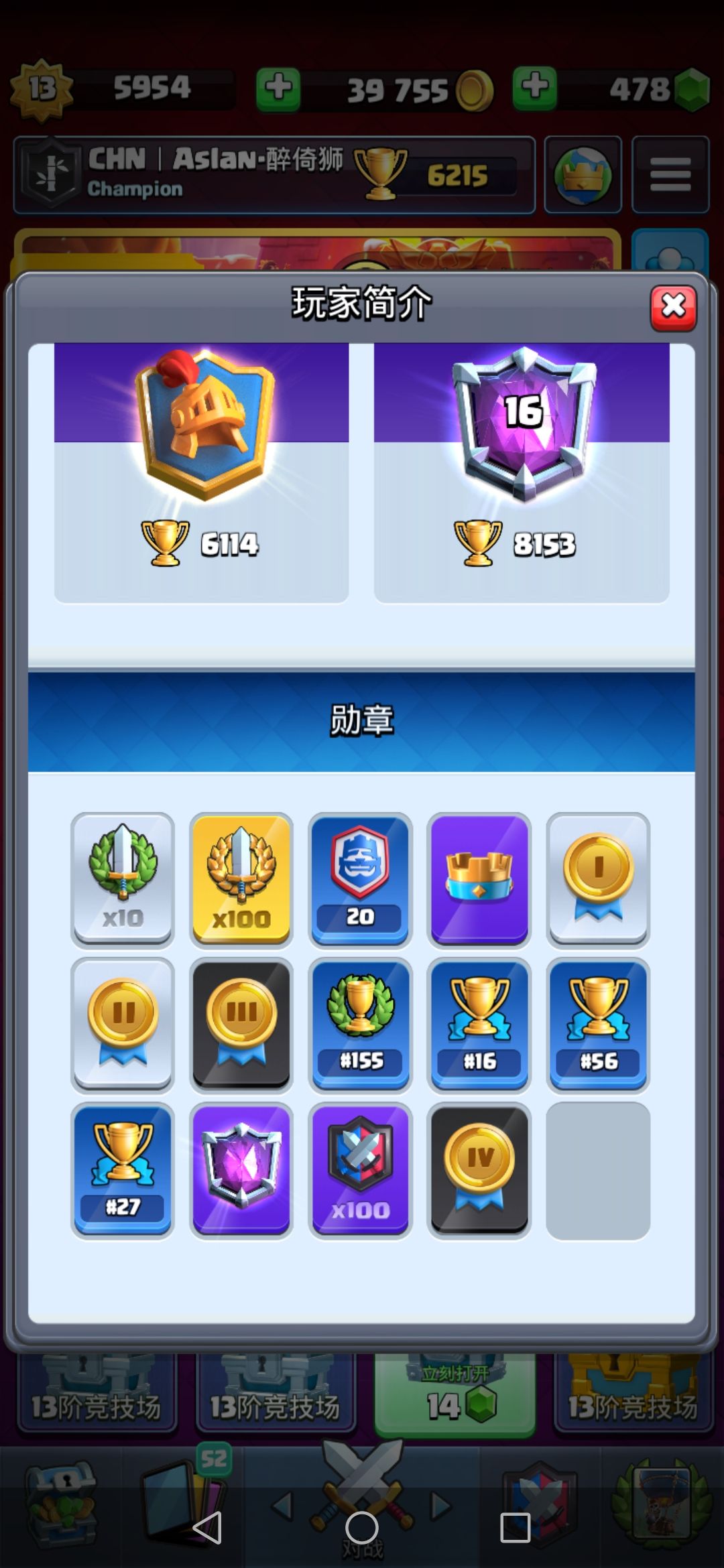This screenshot has height=1568, width=724.
Task: Tap the black IV medal badge
Action: pos(479,1169)
